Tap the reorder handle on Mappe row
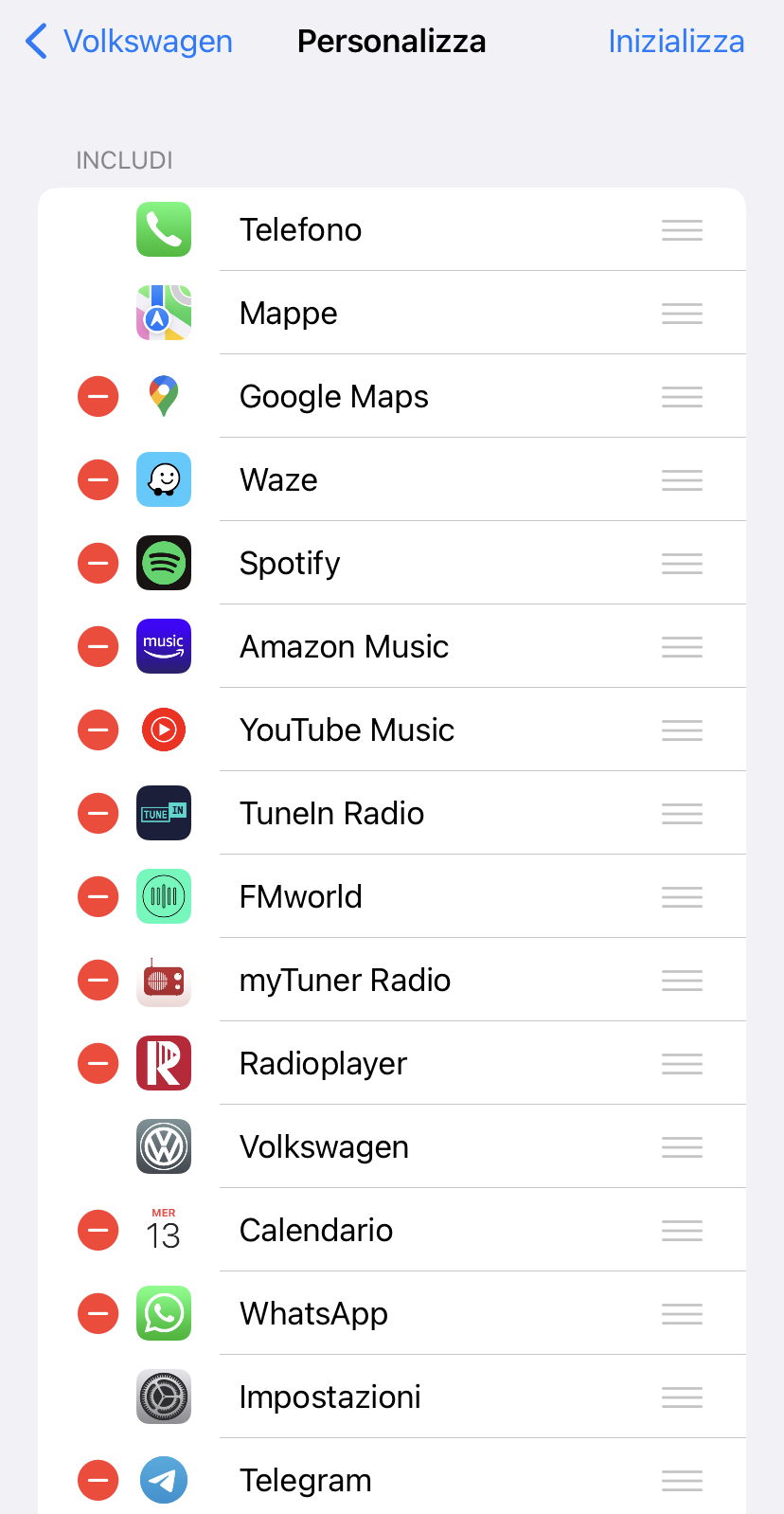This screenshot has height=1514, width=784. [x=682, y=314]
